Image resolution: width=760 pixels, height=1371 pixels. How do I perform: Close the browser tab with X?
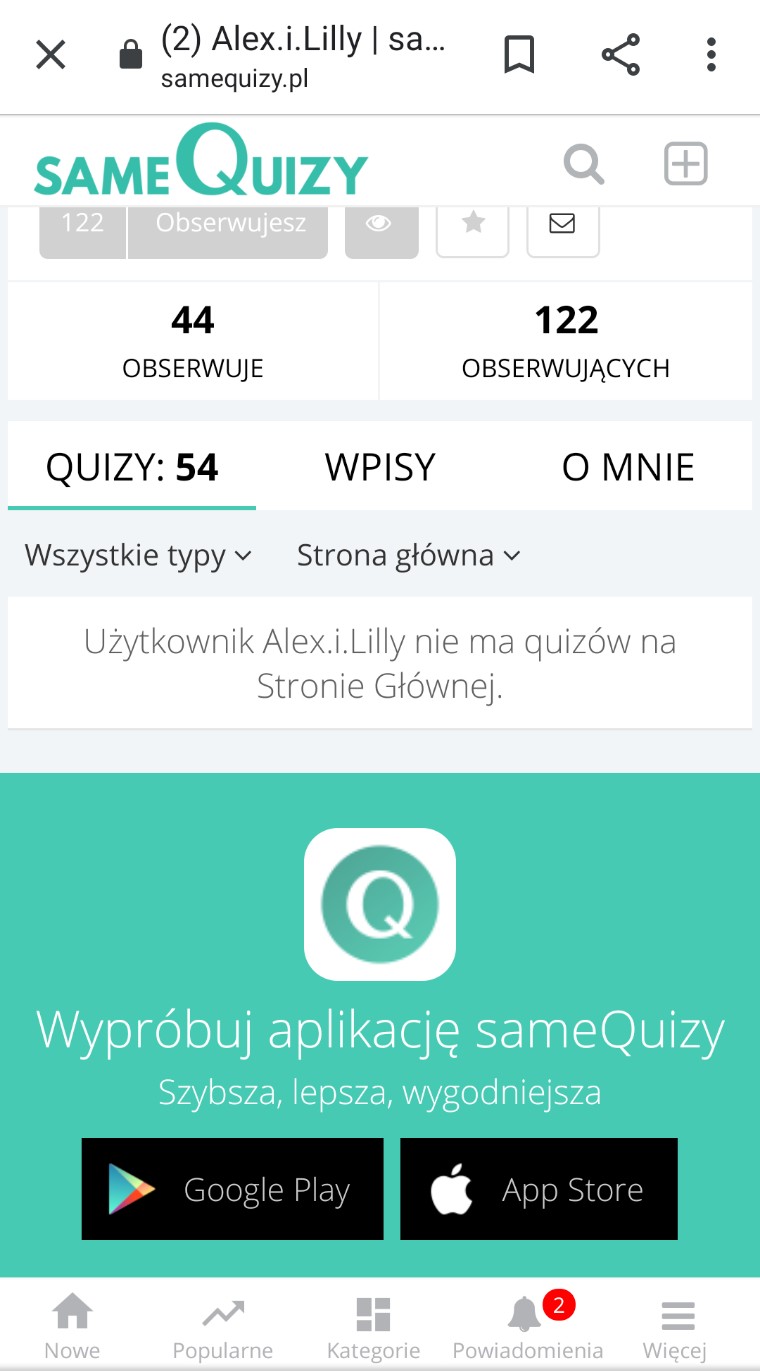point(50,55)
